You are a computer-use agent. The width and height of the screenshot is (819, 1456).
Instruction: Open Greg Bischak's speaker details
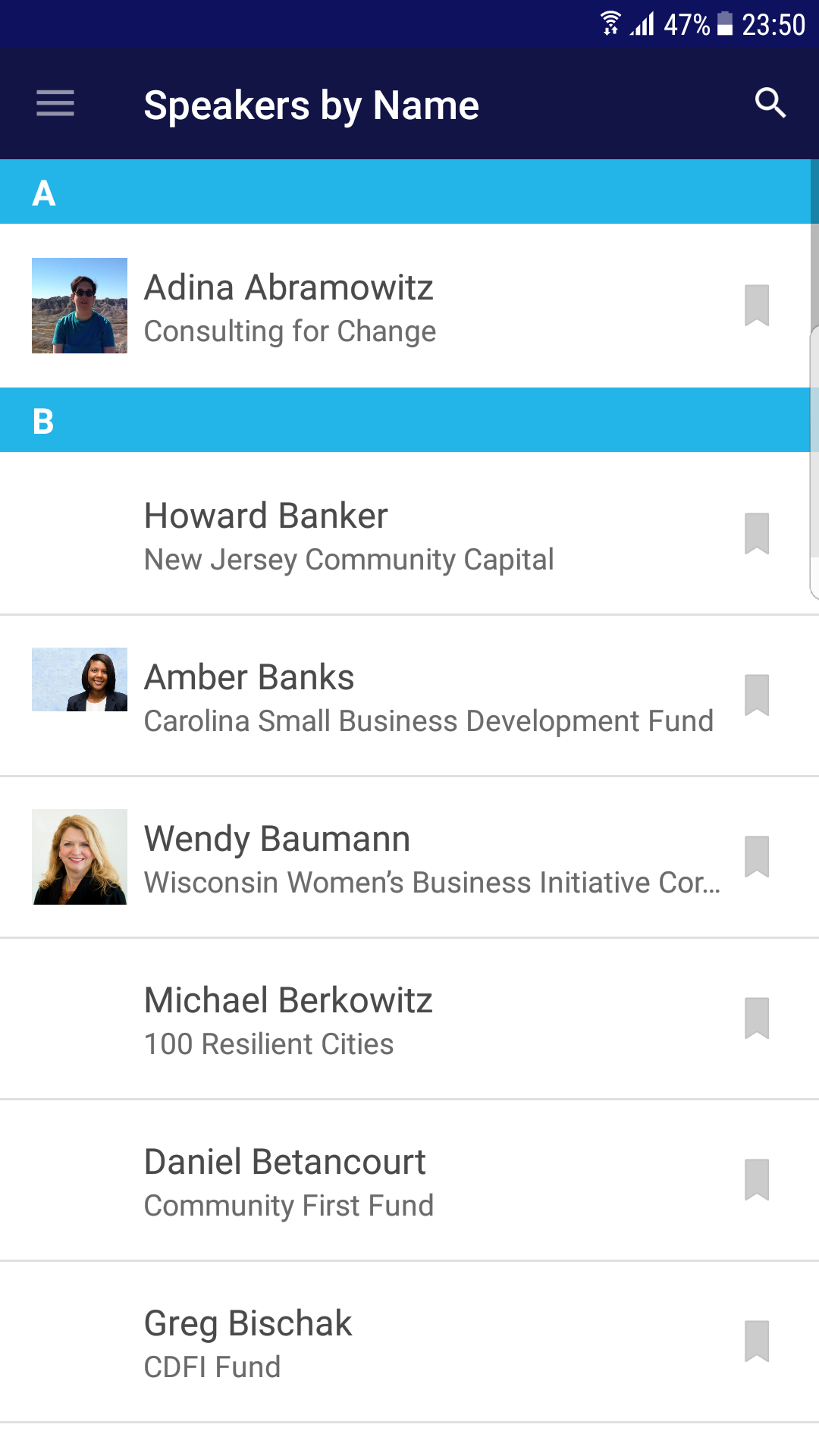click(409, 1341)
